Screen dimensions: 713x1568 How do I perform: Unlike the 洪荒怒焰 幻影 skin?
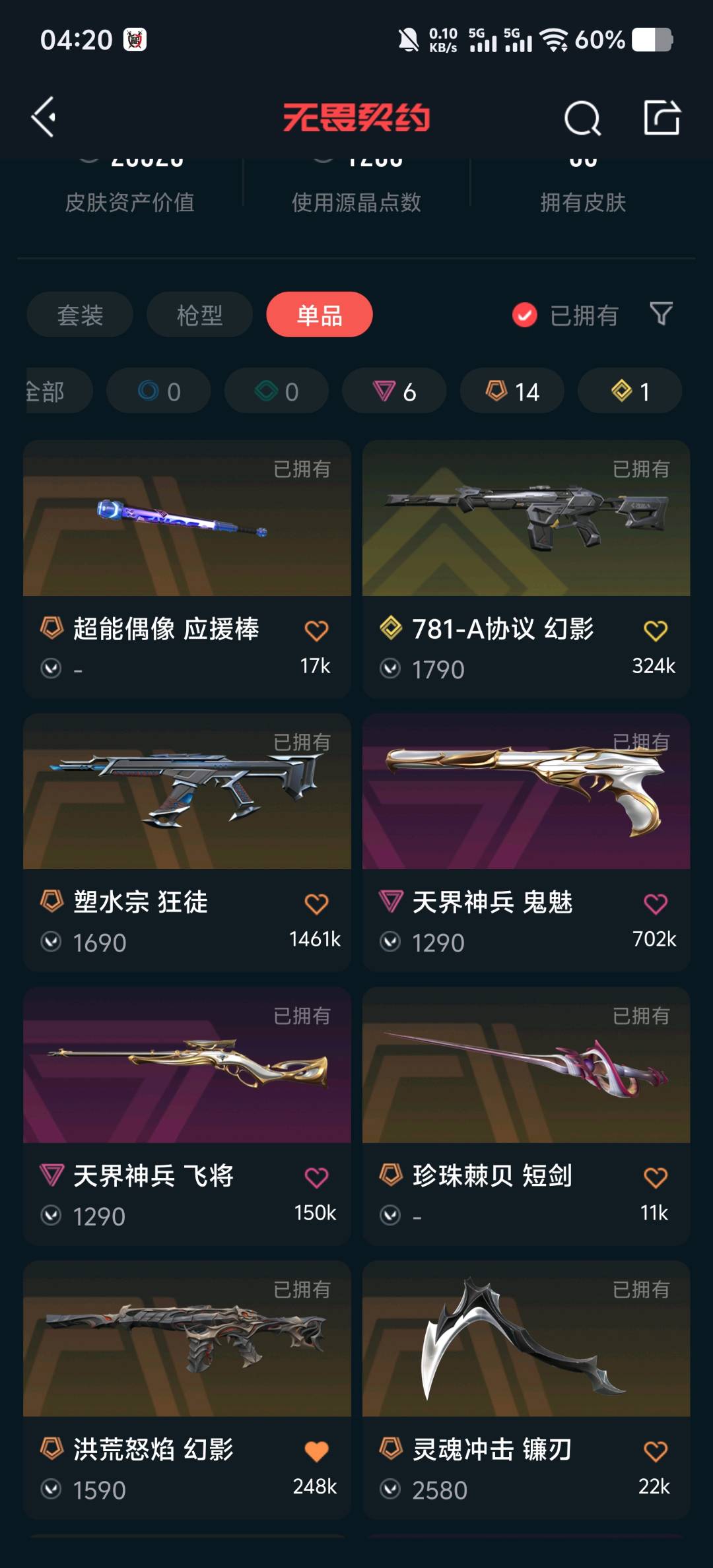316,1451
